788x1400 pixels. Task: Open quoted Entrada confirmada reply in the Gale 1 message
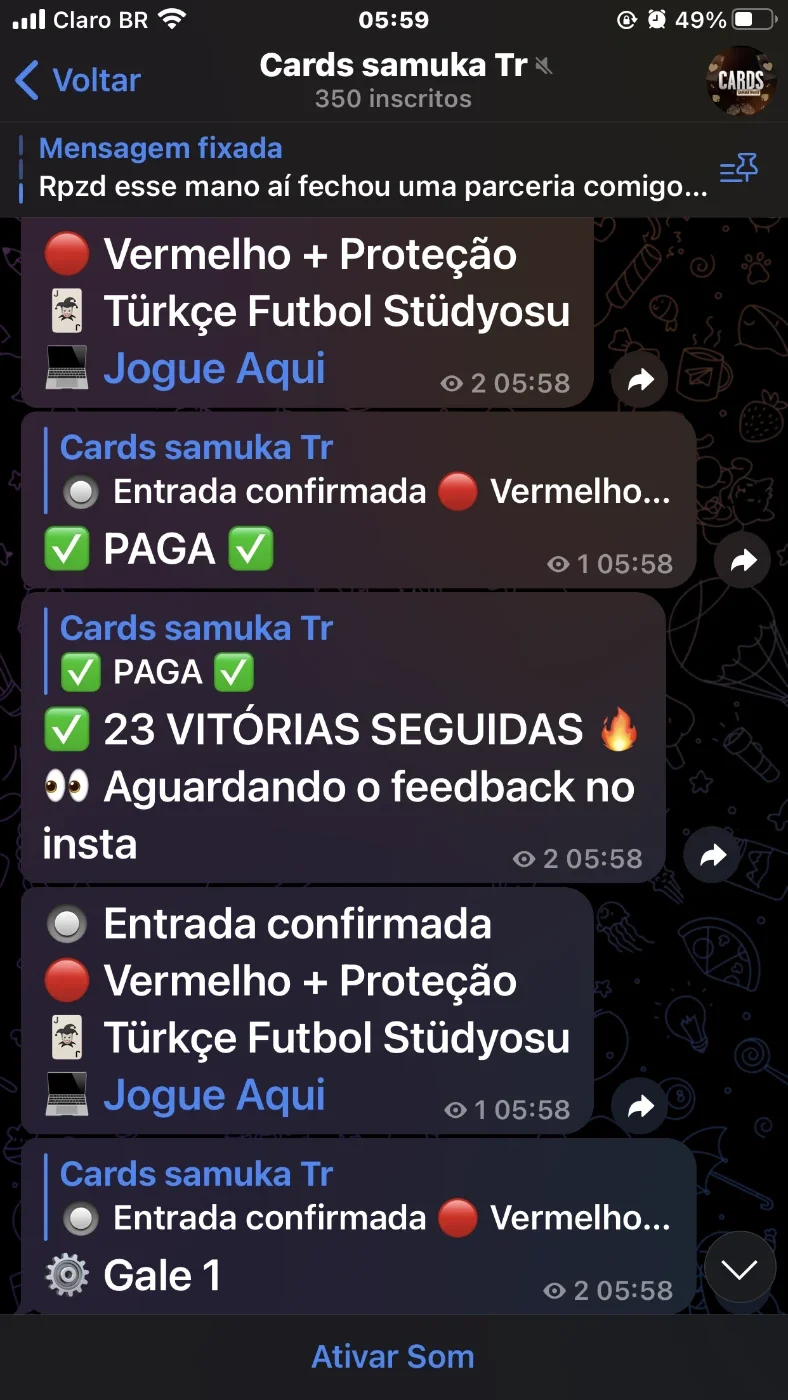click(x=360, y=1196)
